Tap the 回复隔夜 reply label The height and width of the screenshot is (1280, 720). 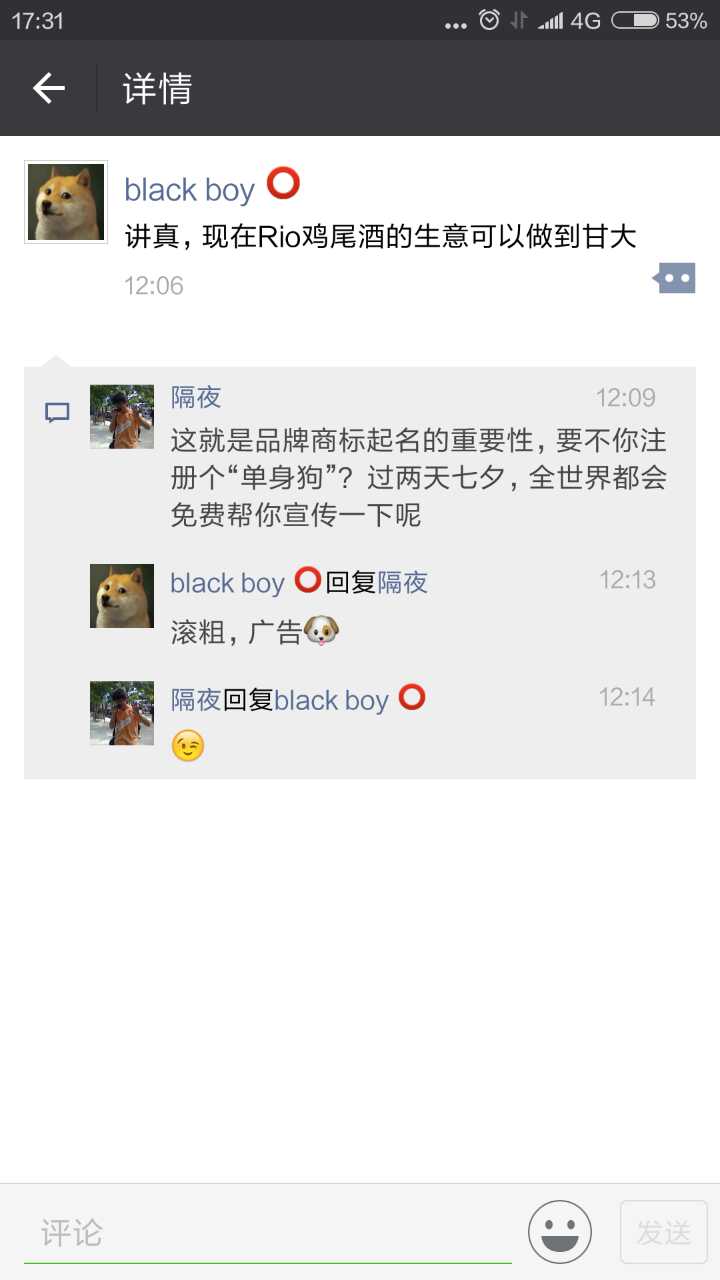[x=377, y=583]
